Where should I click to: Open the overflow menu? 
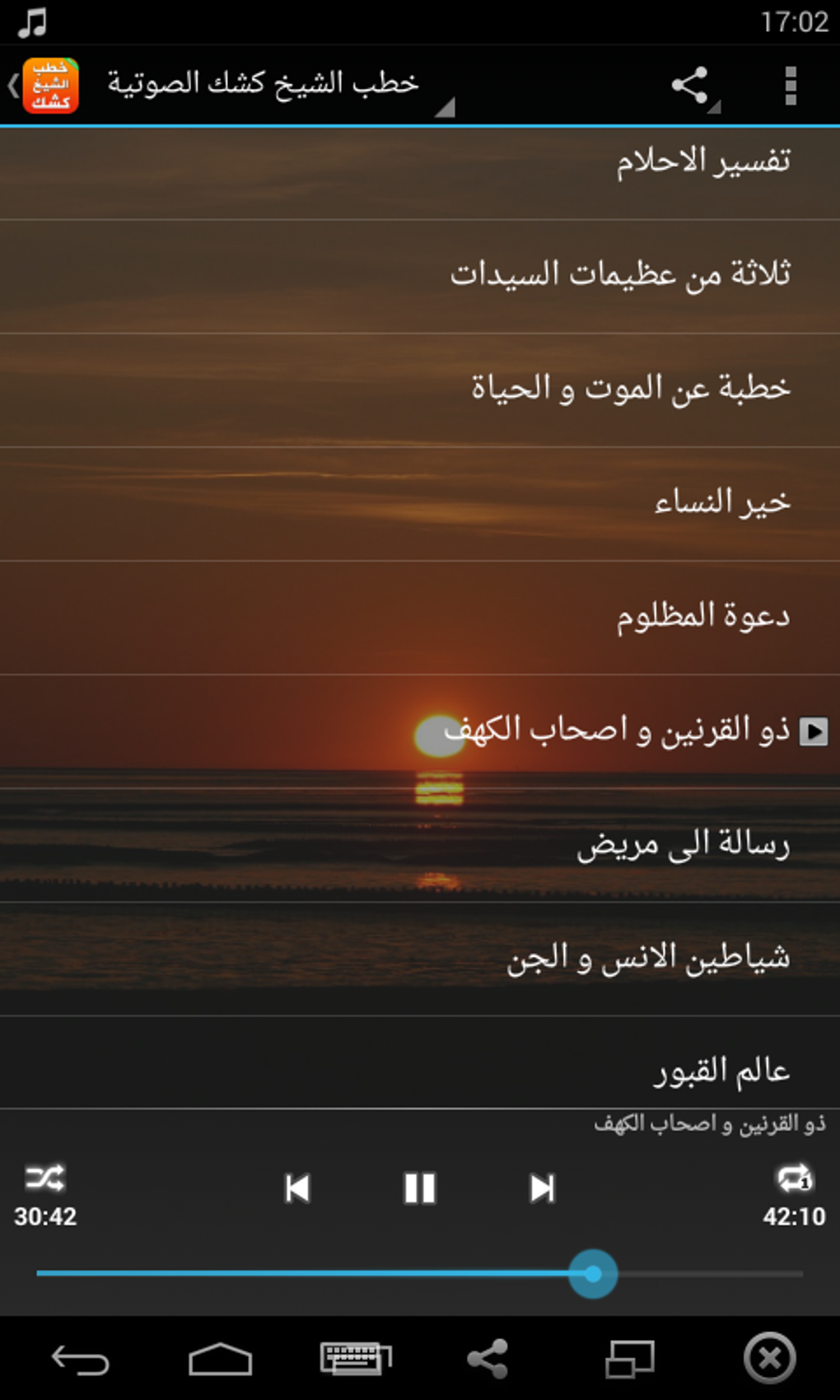point(790,85)
